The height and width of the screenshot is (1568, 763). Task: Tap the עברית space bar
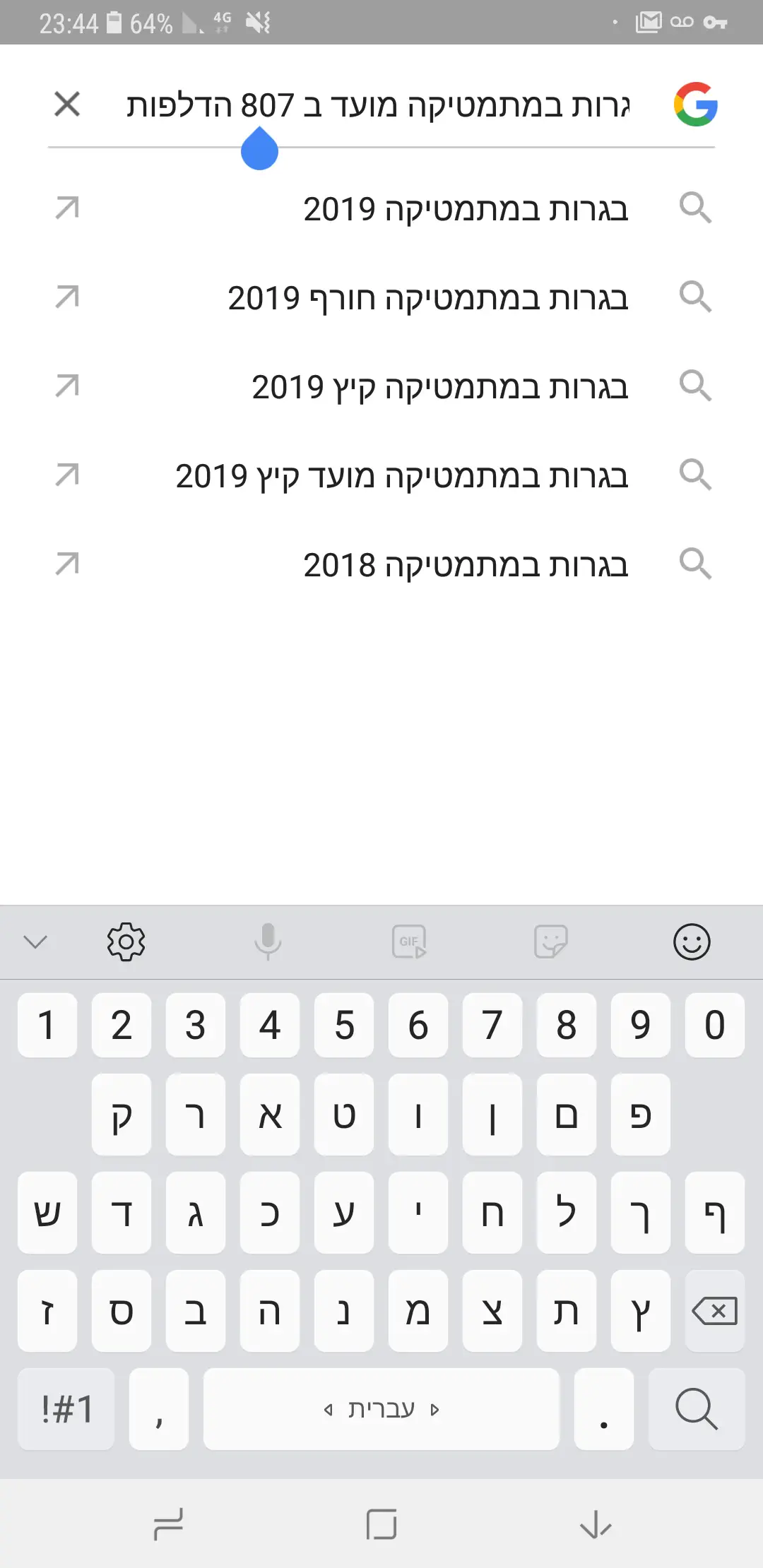(x=381, y=1409)
